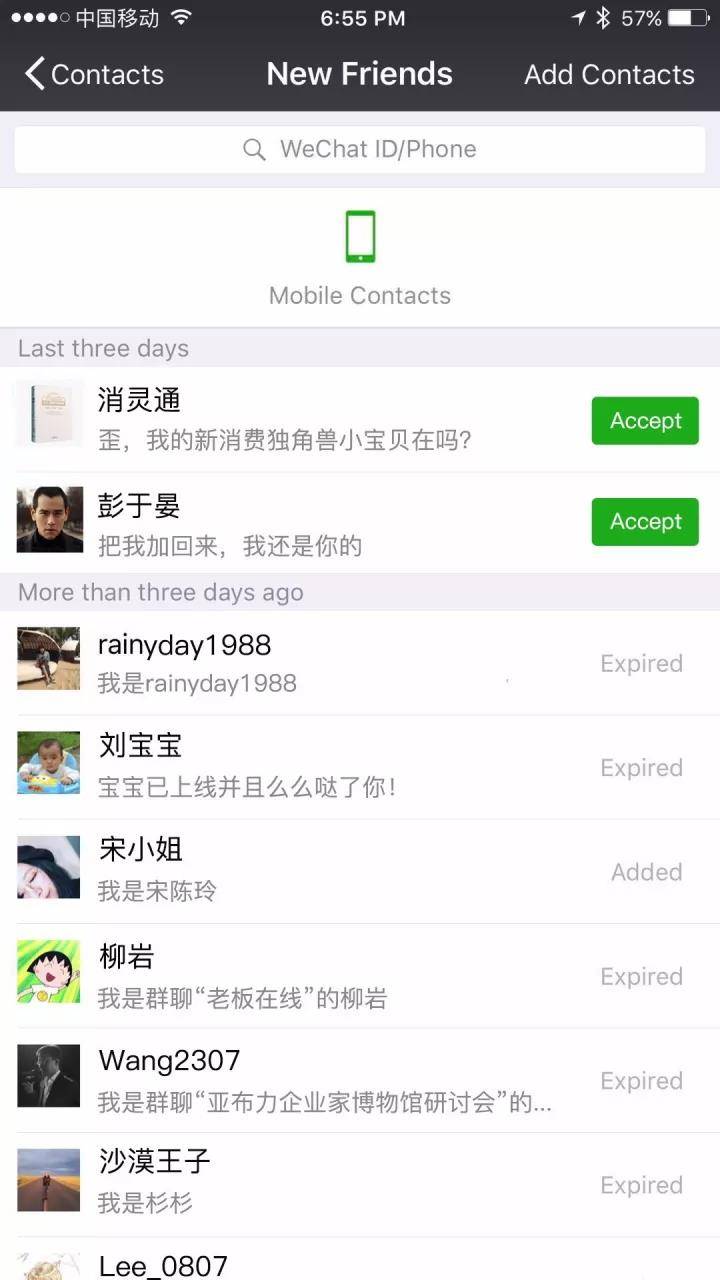Tap the WeChat ID/Phone search box
The height and width of the screenshot is (1280, 720).
(360, 150)
